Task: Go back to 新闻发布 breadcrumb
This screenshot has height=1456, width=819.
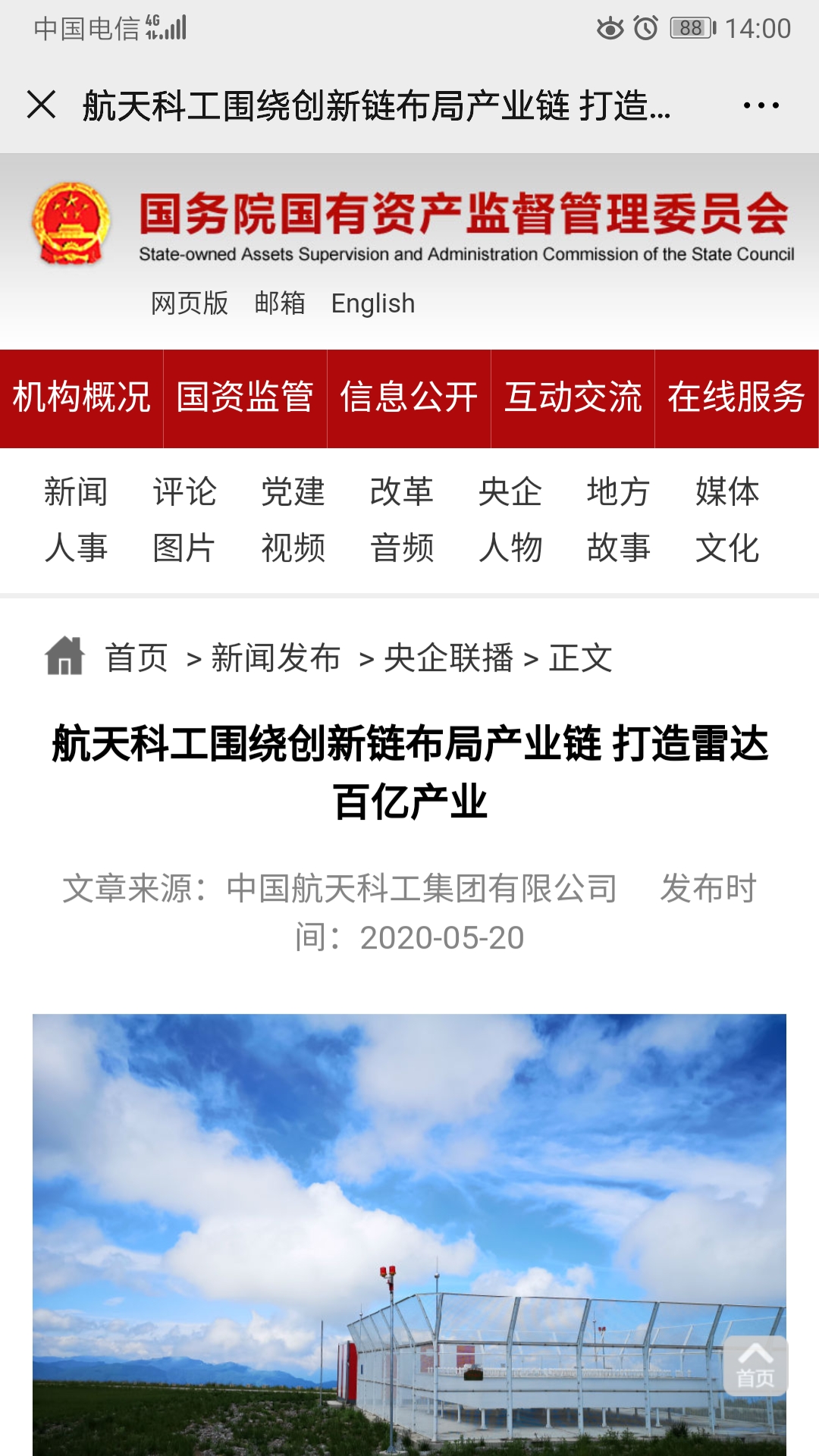Action: coord(276,657)
